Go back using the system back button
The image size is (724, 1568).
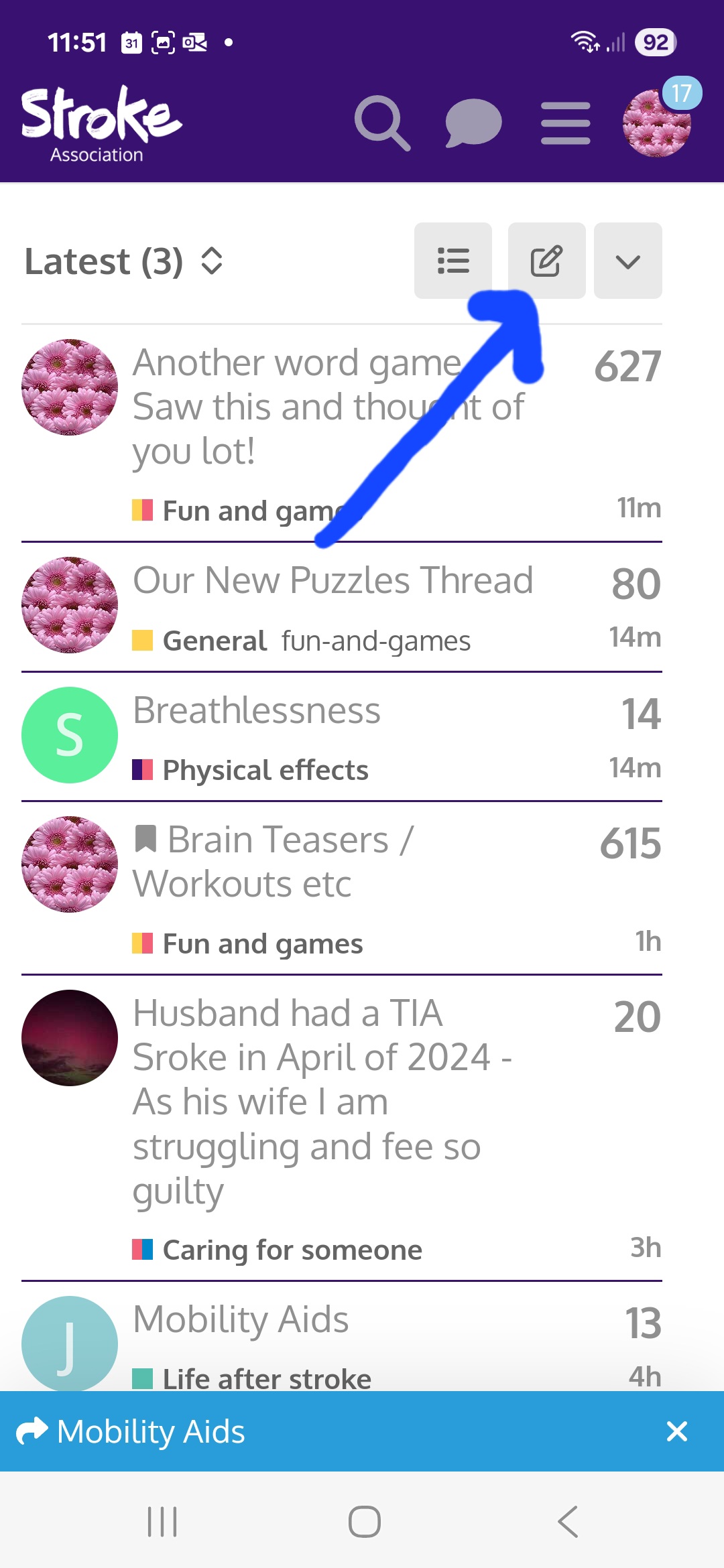pyautogui.click(x=568, y=1521)
